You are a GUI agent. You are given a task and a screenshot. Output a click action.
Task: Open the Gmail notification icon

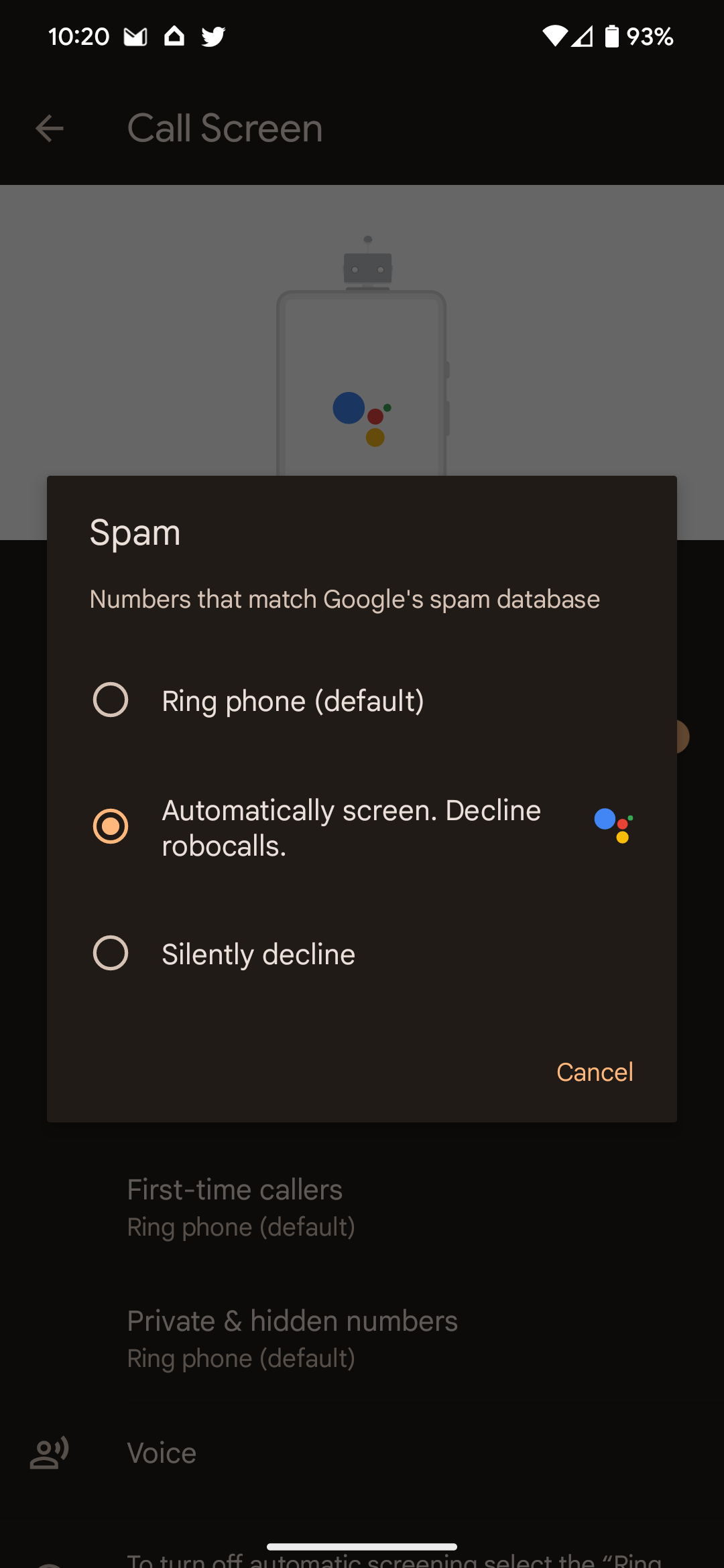click(x=135, y=36)
